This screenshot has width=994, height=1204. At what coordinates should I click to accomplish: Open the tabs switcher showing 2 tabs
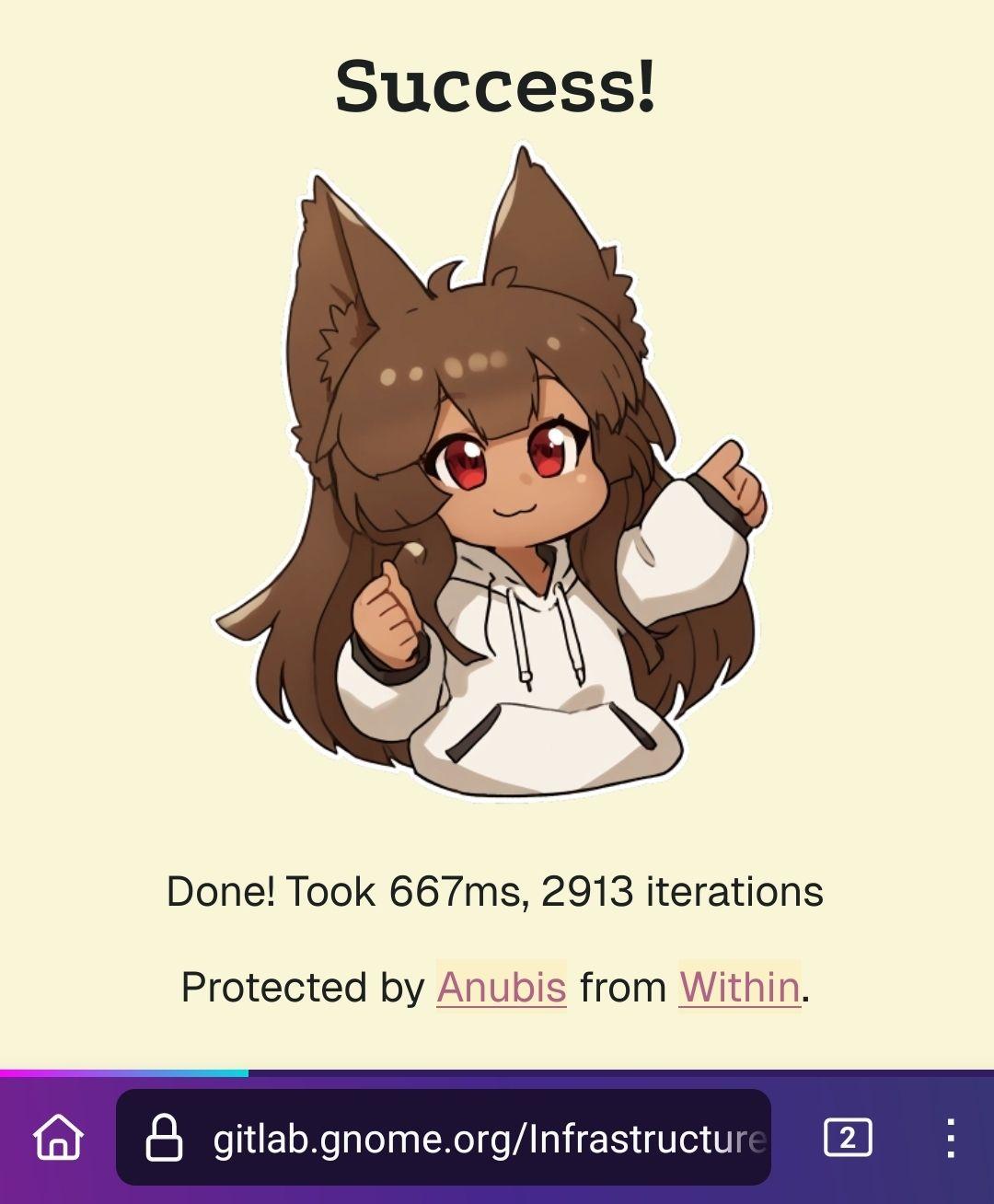(847, 1138)
